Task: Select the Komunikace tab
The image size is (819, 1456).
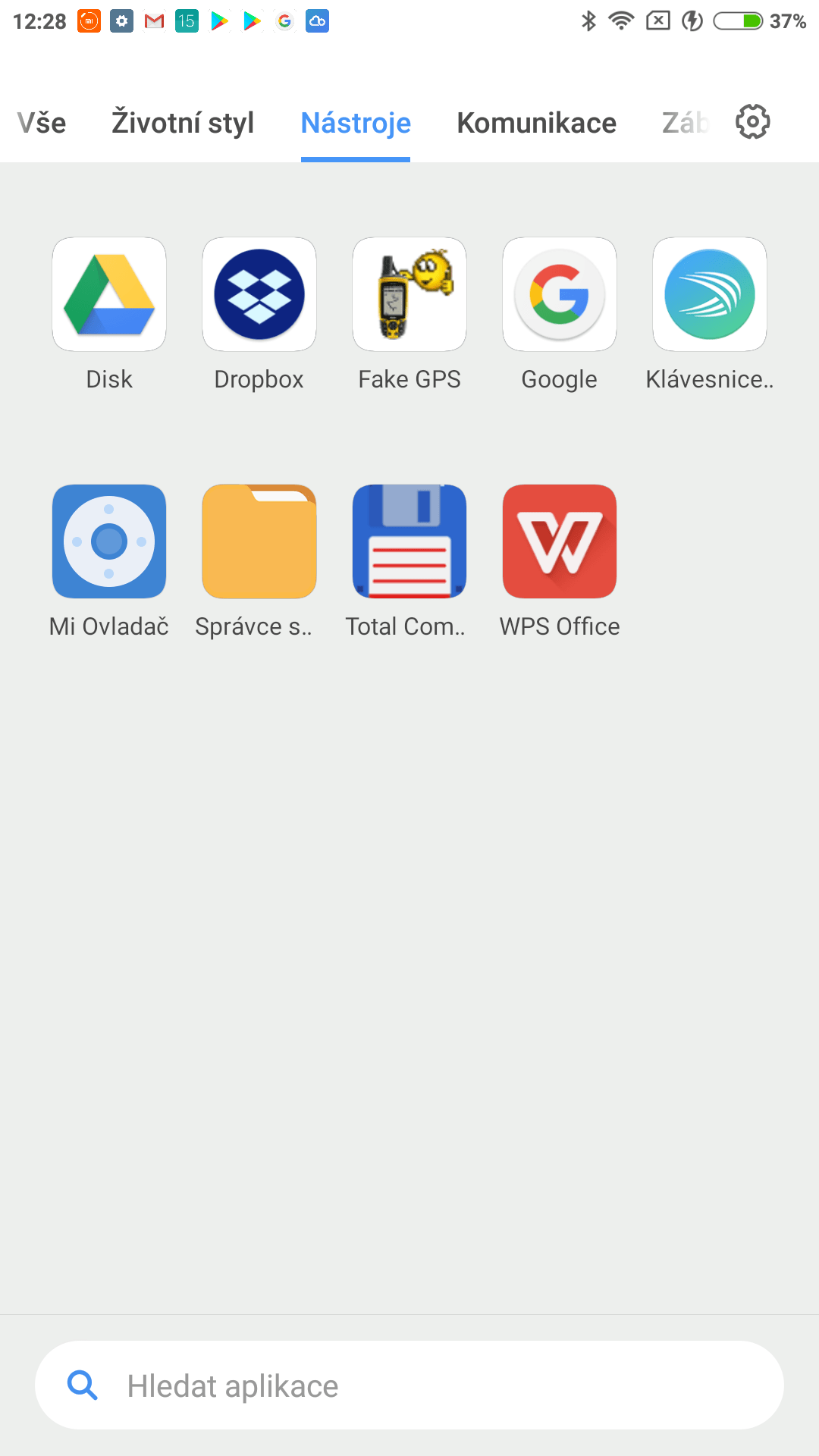Action: point(536,123)
